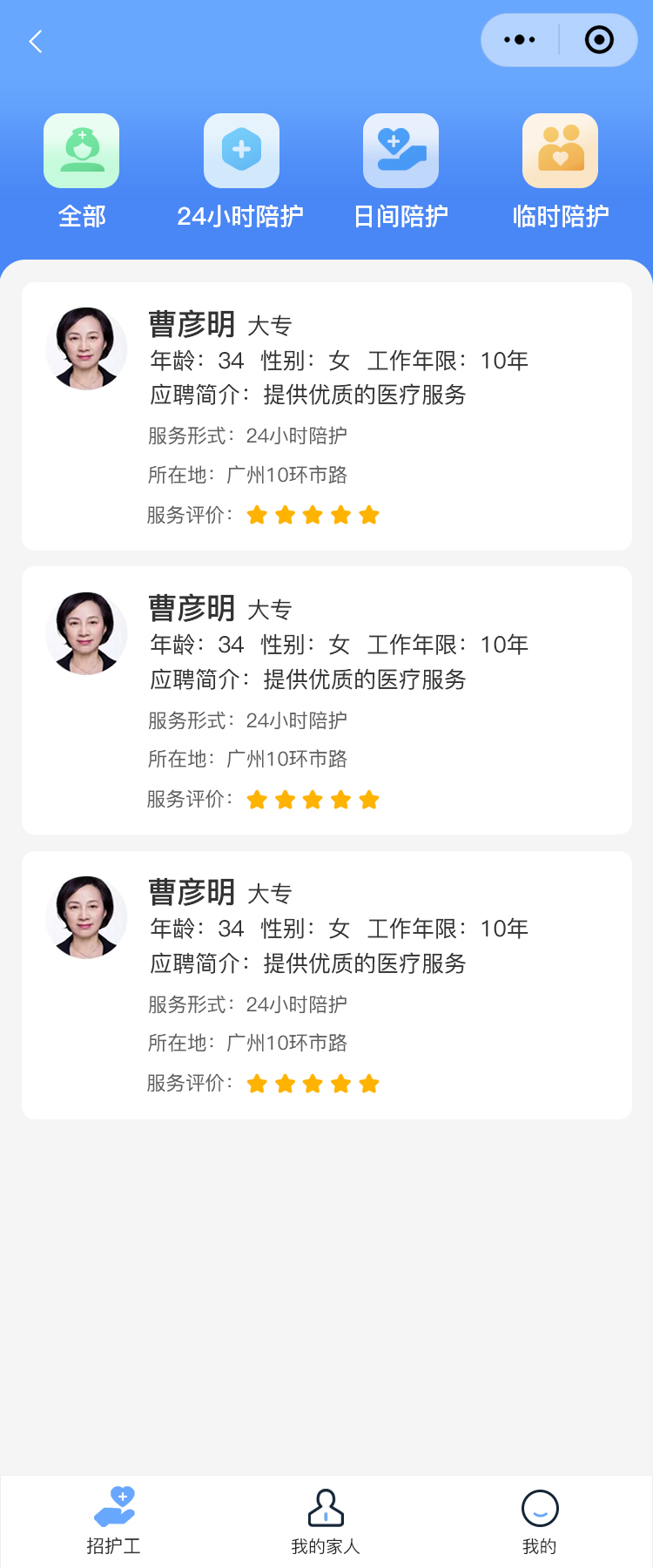Switch to the 日间陪护 category
The width and height of the screenshot is (653, 1568).
(x=401, y=170)
